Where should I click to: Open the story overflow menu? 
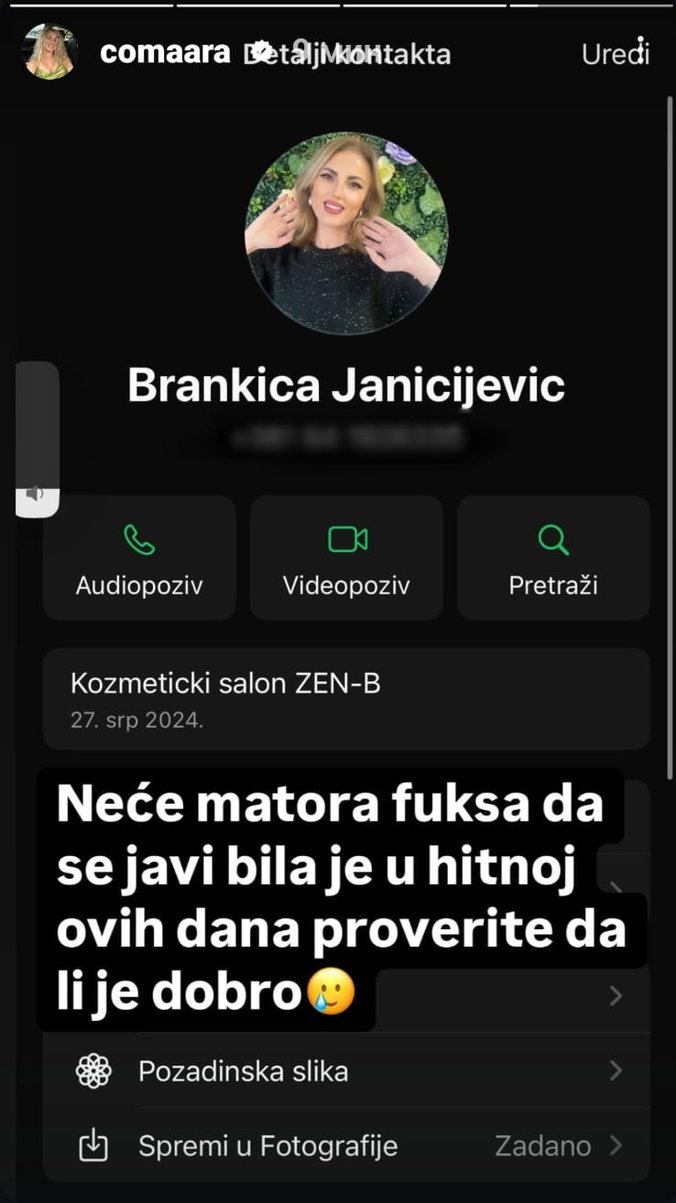tap(641, 51)
